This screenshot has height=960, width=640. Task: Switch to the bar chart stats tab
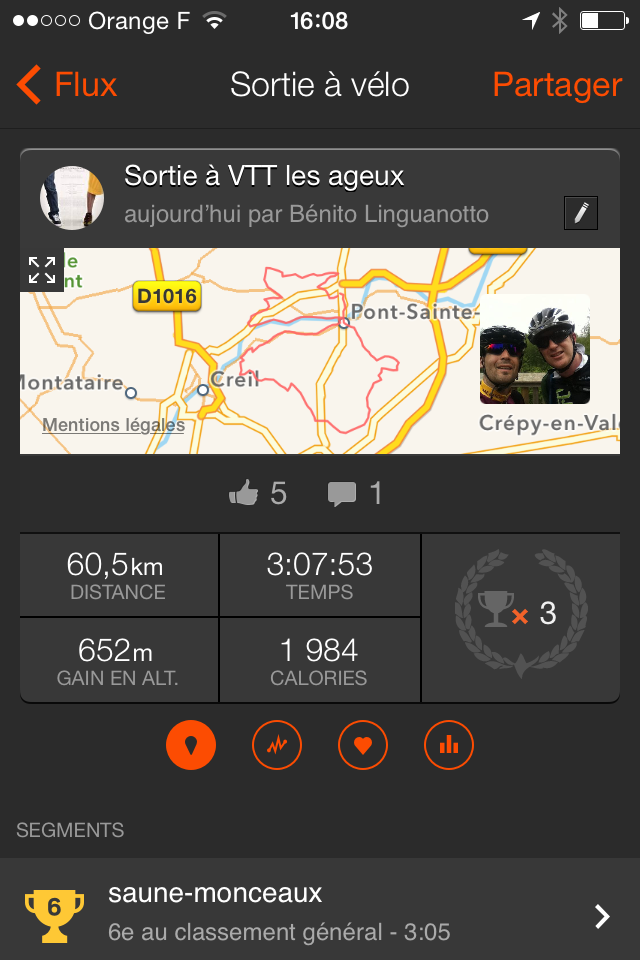point(449,745)
